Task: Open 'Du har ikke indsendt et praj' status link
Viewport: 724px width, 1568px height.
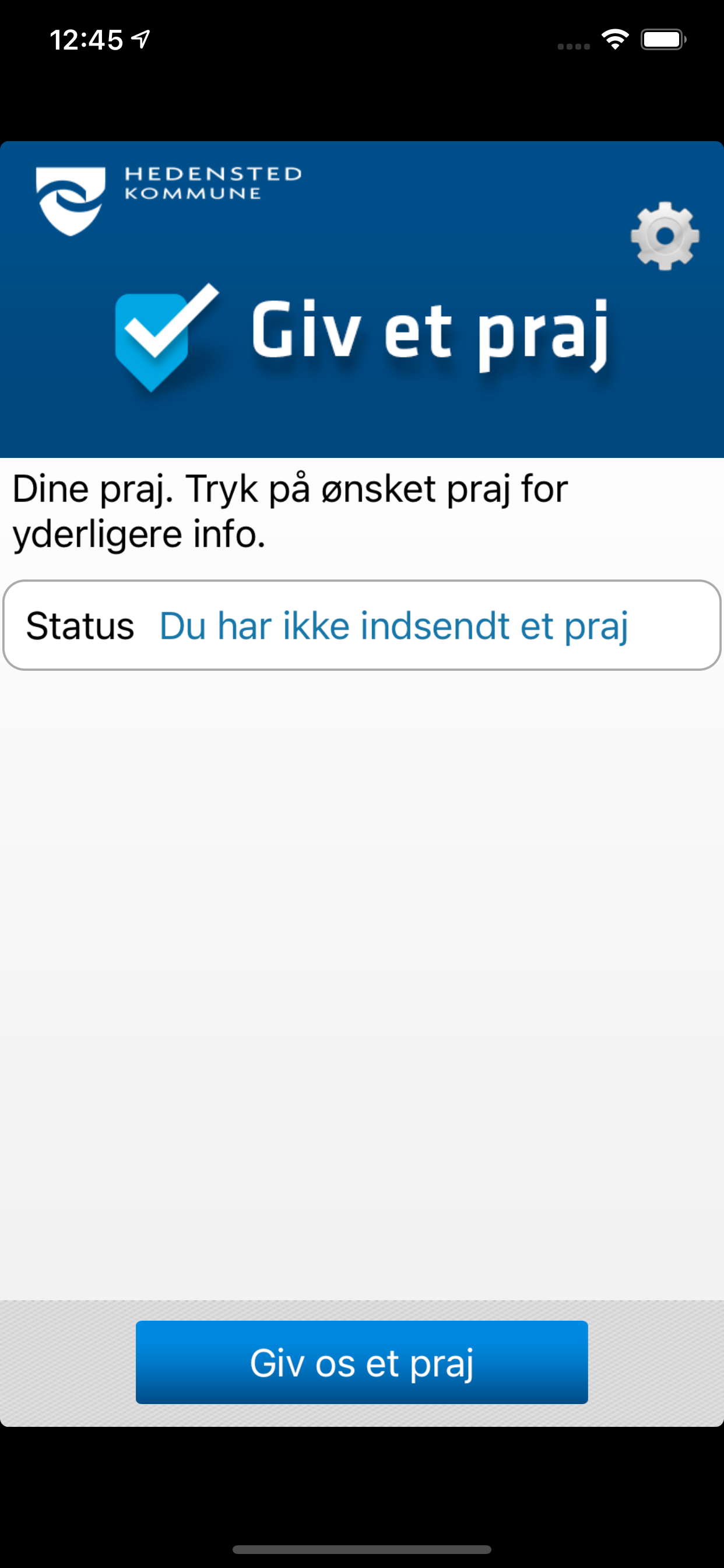Action: (394, 625)
